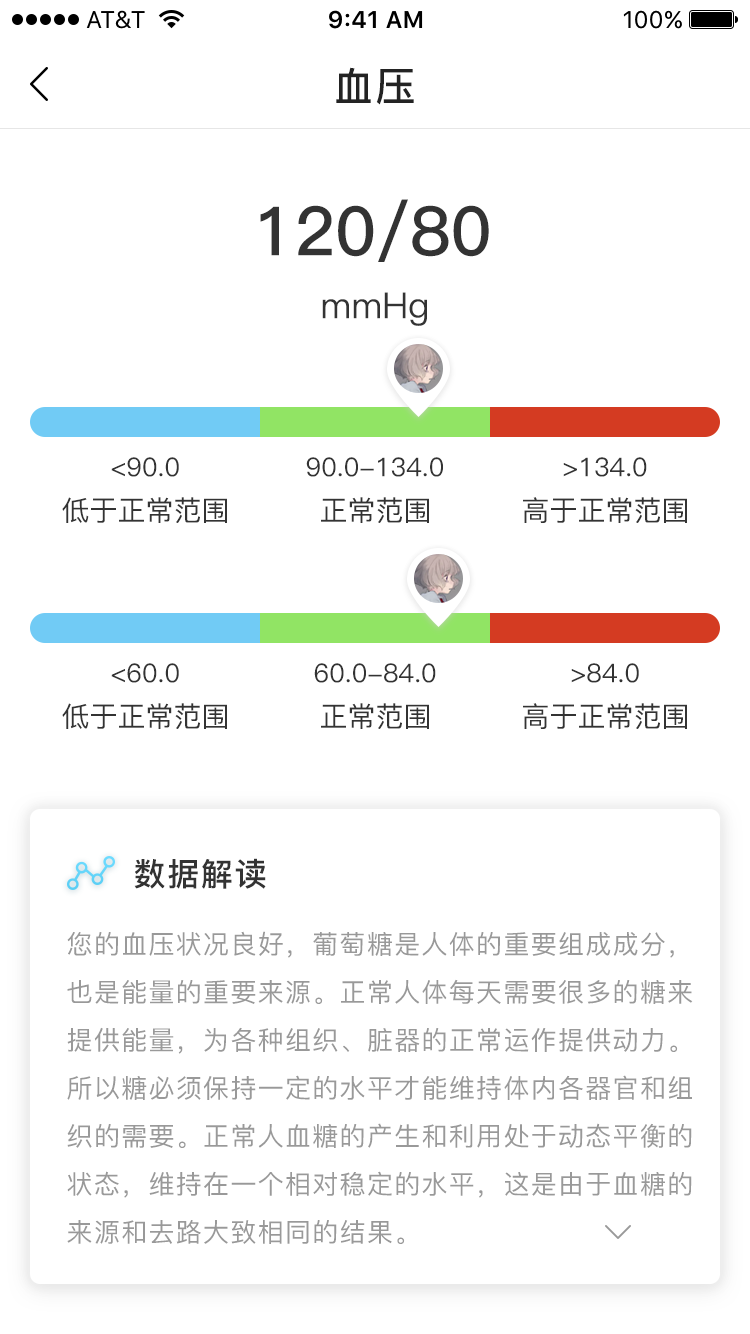Click the mmHg unit text

click(374, 307)
